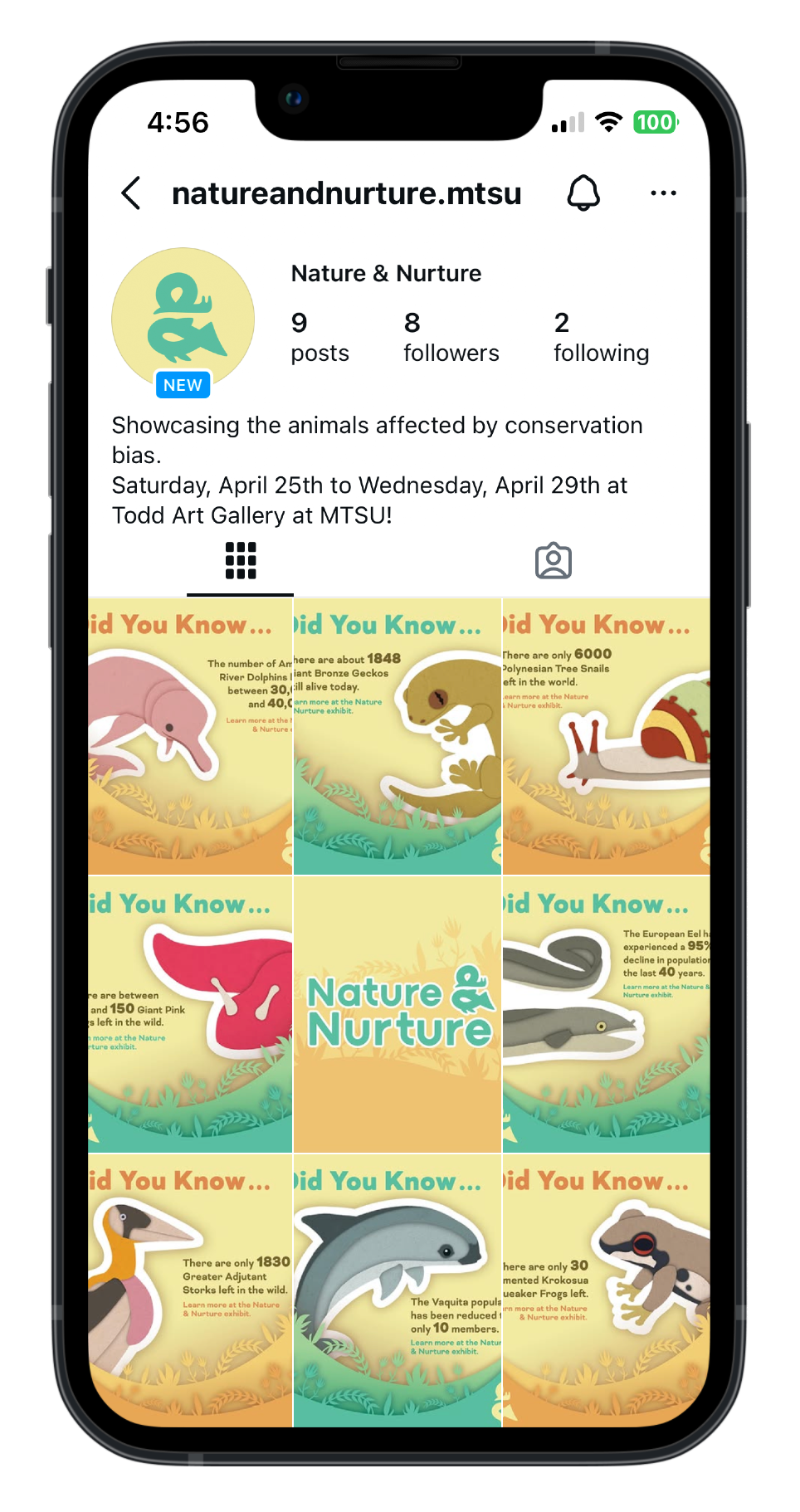Switch to the posts grid tab
Viewport: 800px width, 1512px height.
pos(241,561)
